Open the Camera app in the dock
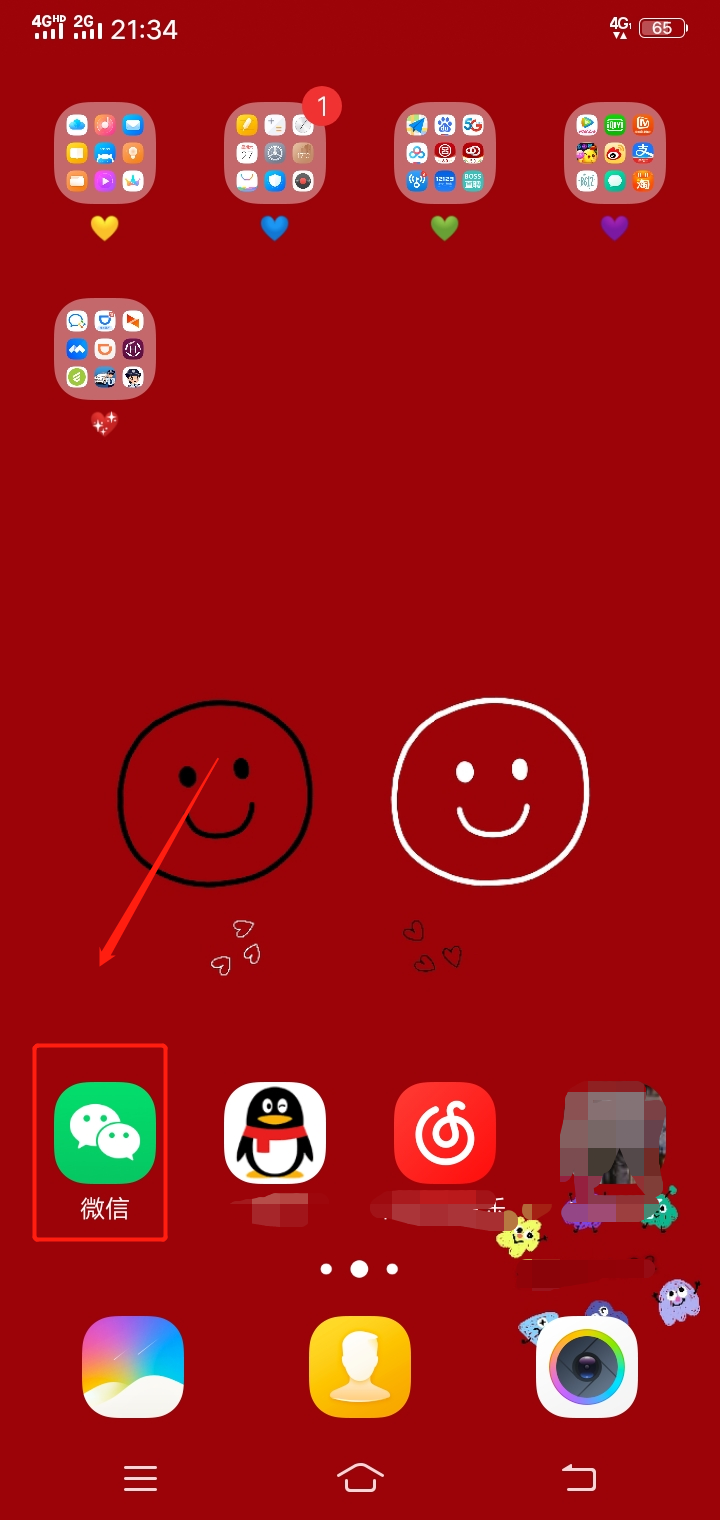Viewport: 720px width, 1520px height. [x=587, y=1366]
